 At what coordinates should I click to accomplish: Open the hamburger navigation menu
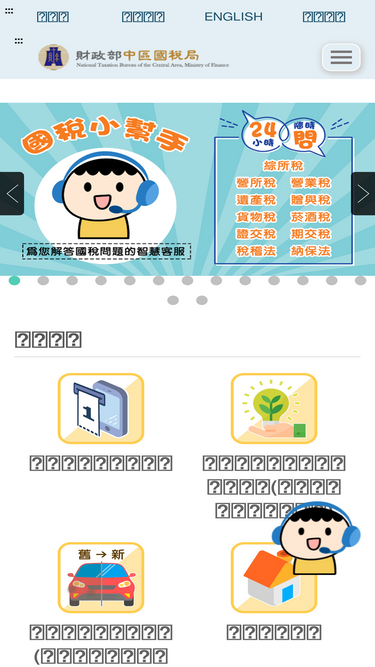coord(341,57)
